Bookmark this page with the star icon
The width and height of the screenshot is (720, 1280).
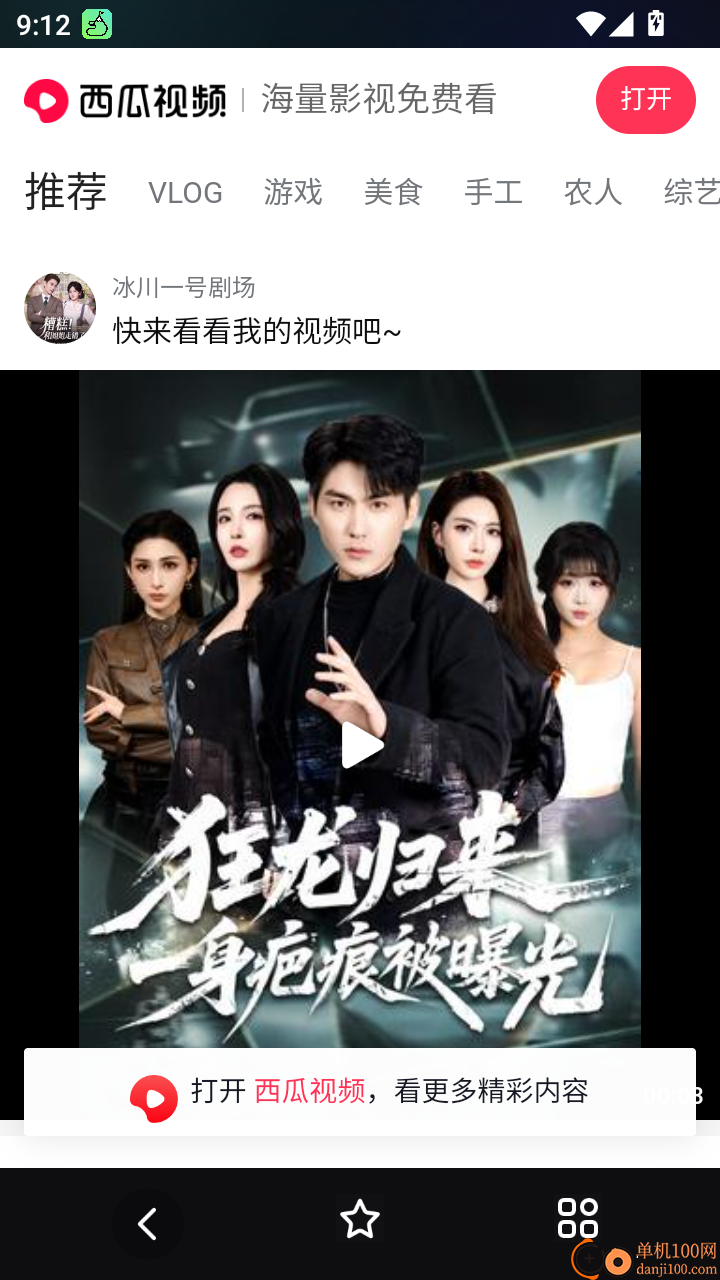tap(360, 1220)
